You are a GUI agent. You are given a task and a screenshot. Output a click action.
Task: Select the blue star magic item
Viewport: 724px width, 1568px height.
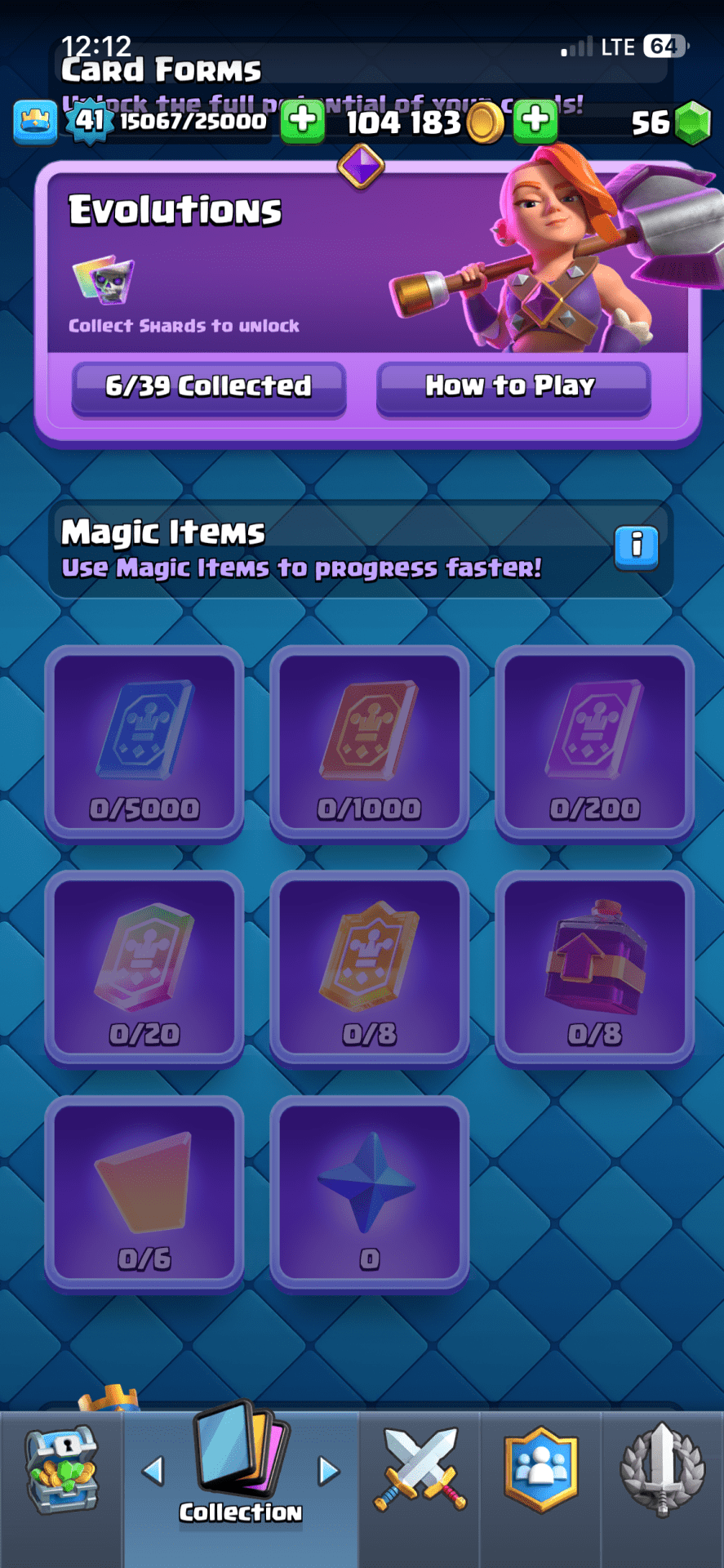tap(369, 1192)
